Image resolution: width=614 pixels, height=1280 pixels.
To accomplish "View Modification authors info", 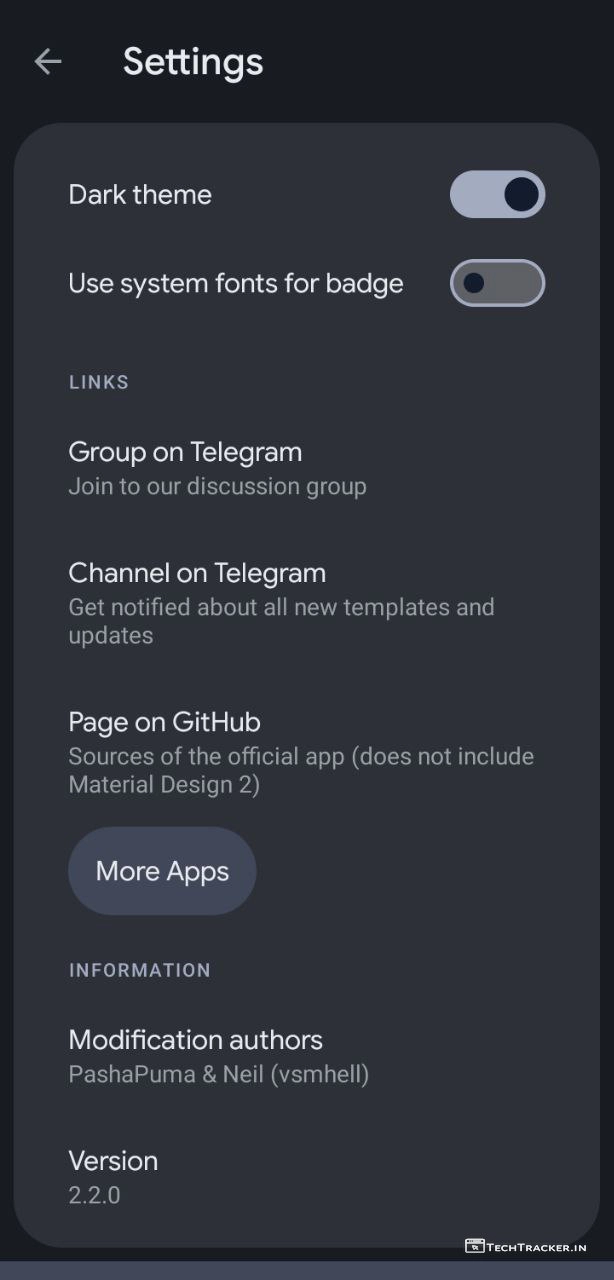I will point(218,1056).
